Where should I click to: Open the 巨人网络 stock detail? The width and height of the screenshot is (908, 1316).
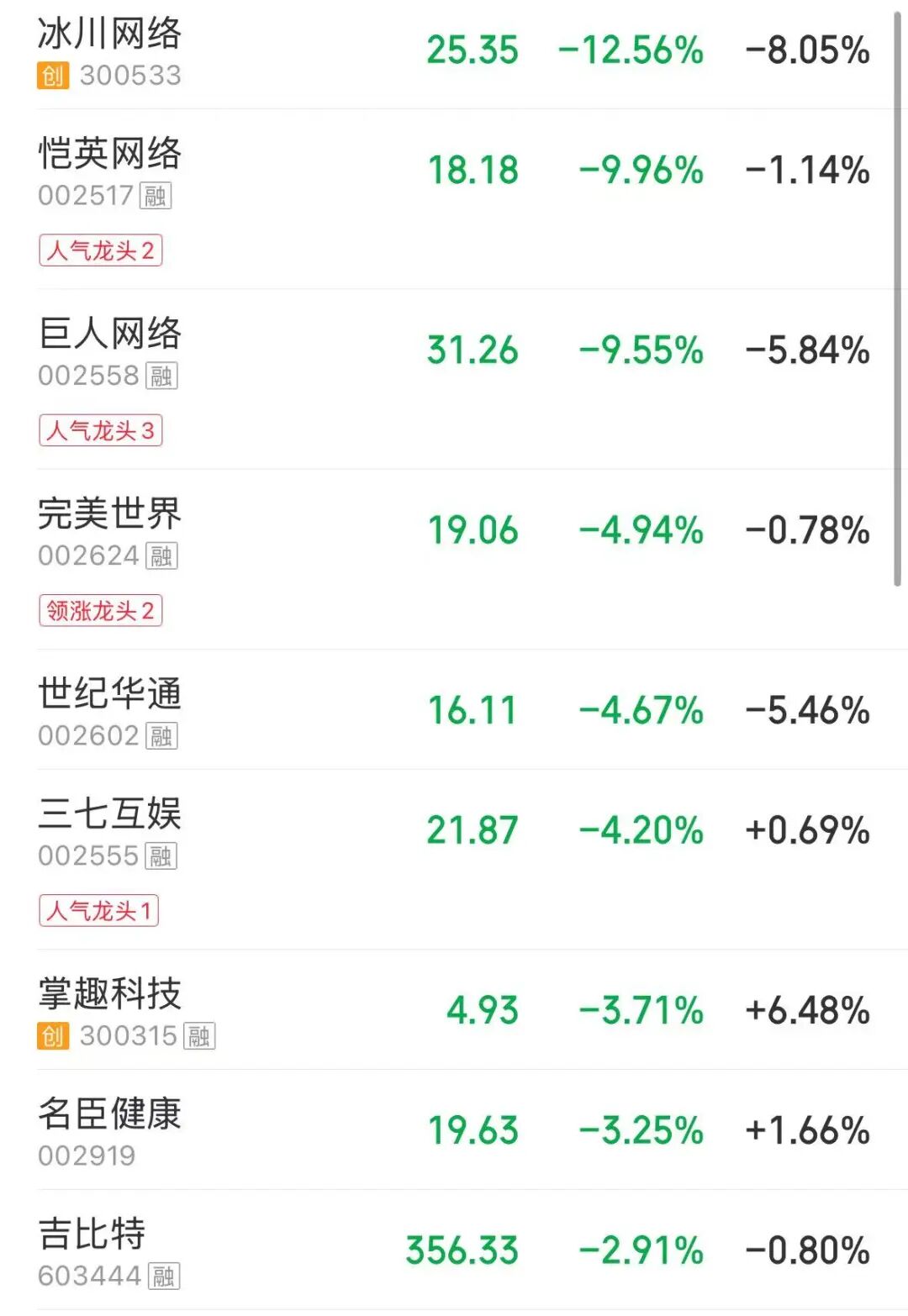click(109, 334)
